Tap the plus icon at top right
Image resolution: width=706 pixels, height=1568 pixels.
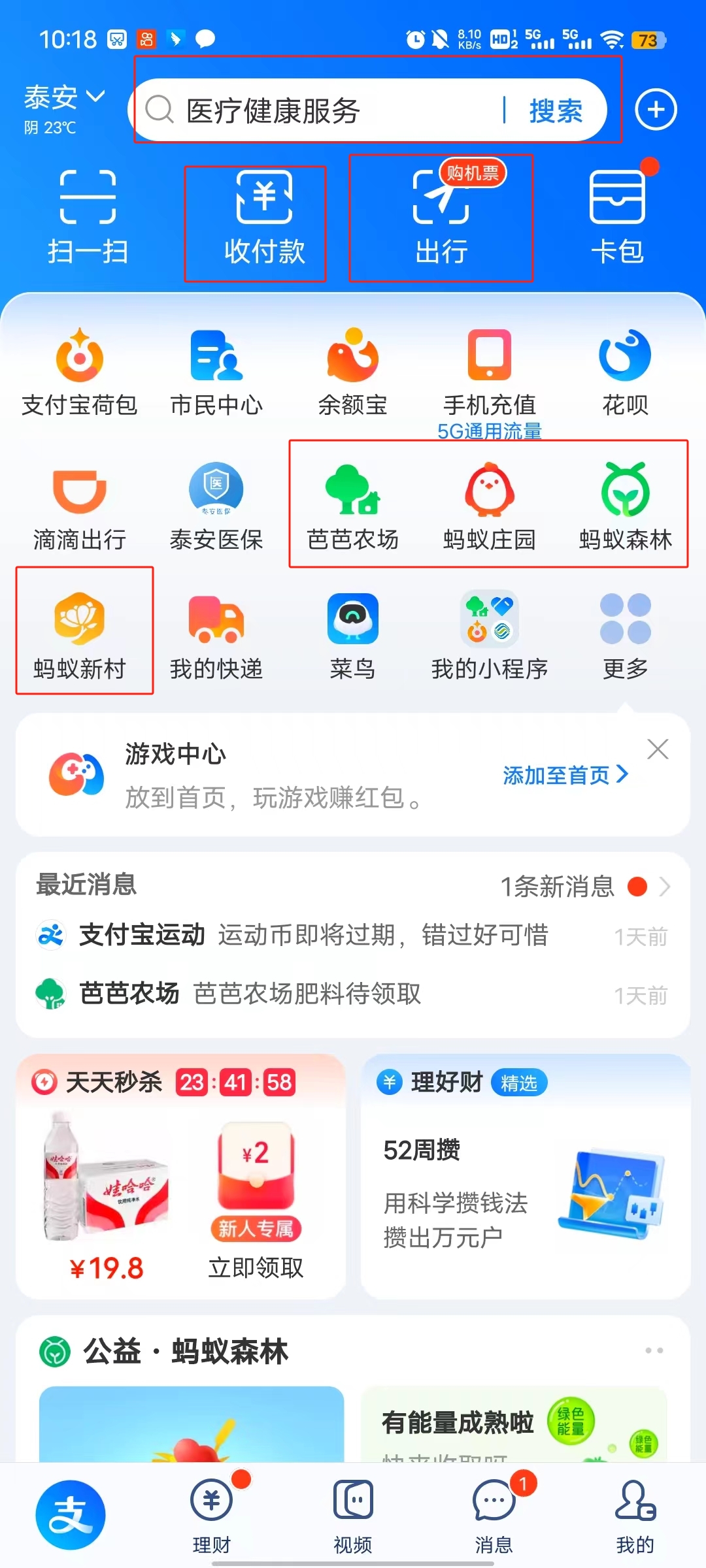pyautogui.click(x=656, y=110)
